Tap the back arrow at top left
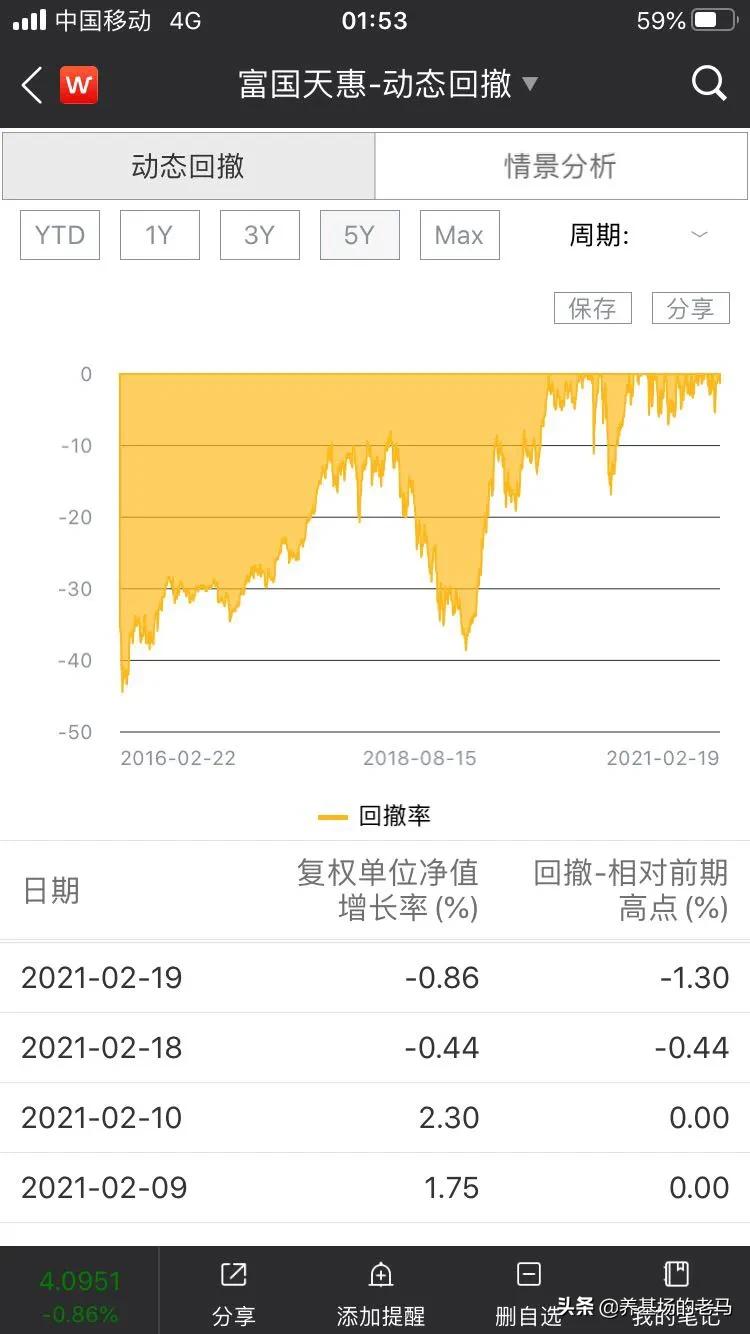 30,85
